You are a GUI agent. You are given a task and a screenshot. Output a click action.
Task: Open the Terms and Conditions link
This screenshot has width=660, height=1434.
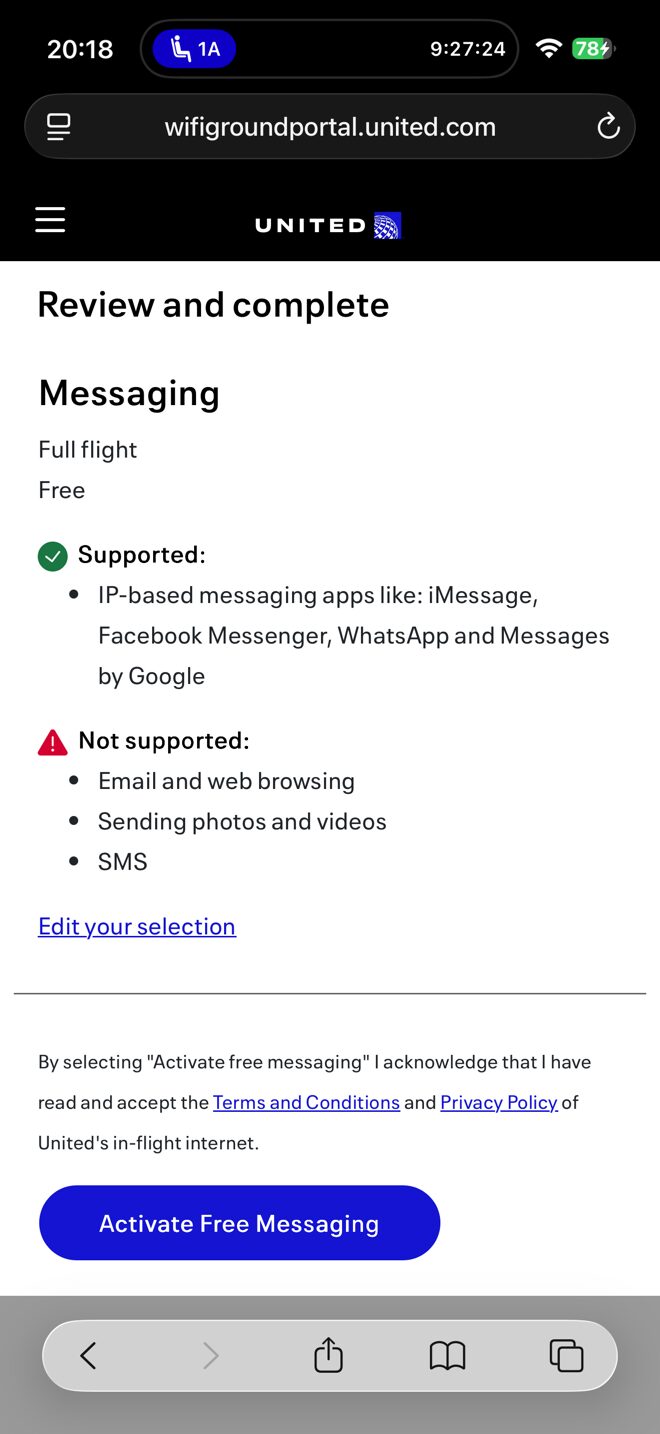[306, 1102]
